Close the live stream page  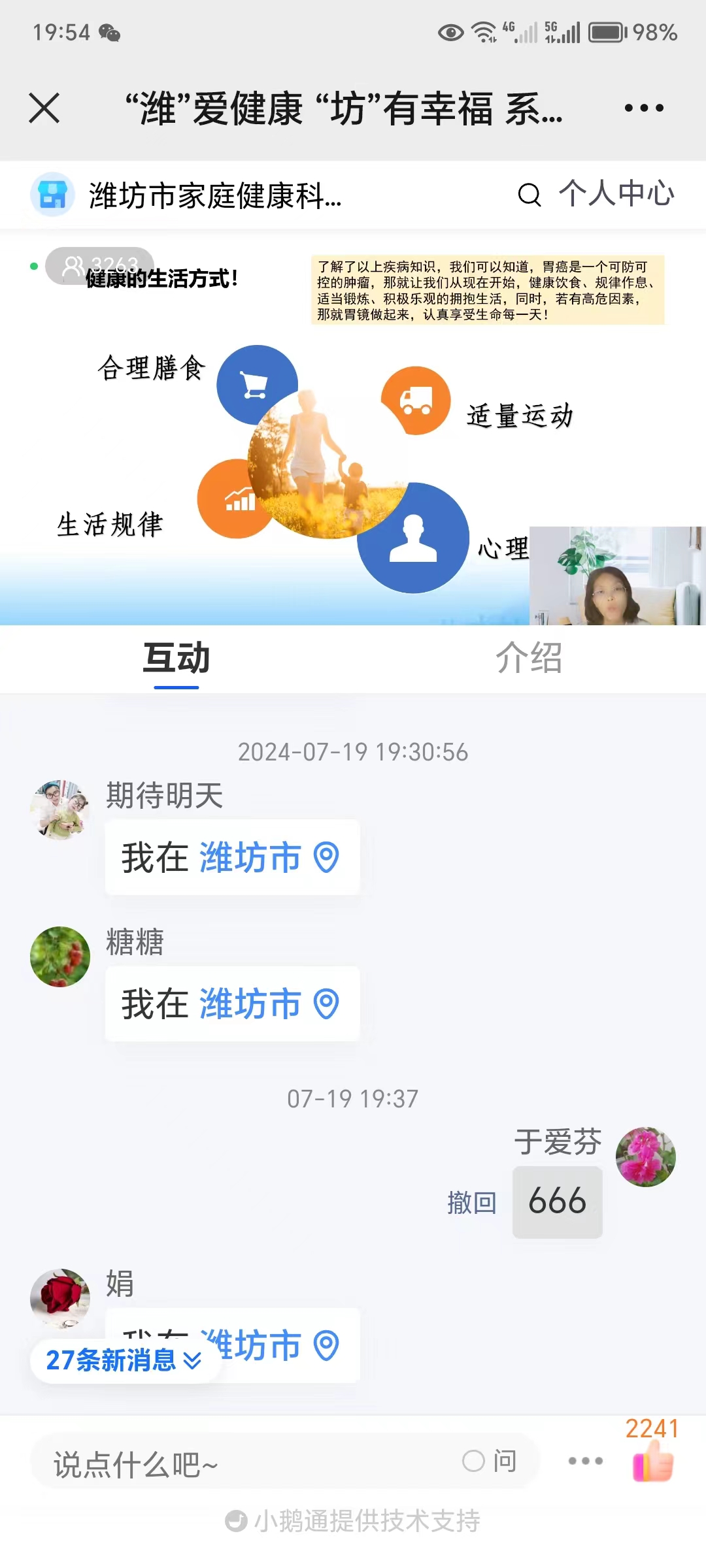click(44, 108)
